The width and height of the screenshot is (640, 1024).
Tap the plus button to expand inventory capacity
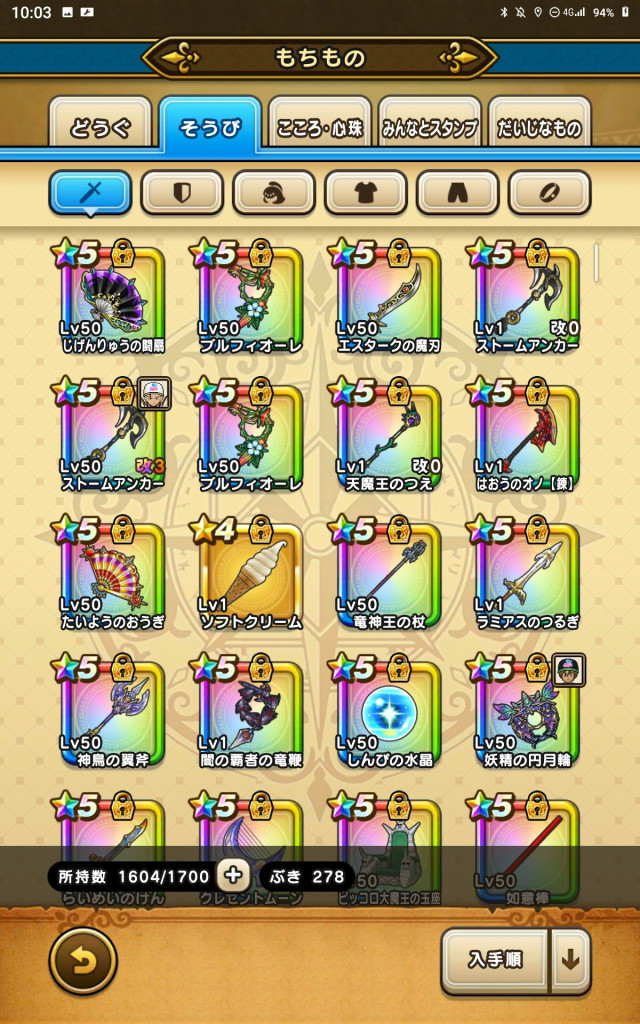click(x=233, y=876)
